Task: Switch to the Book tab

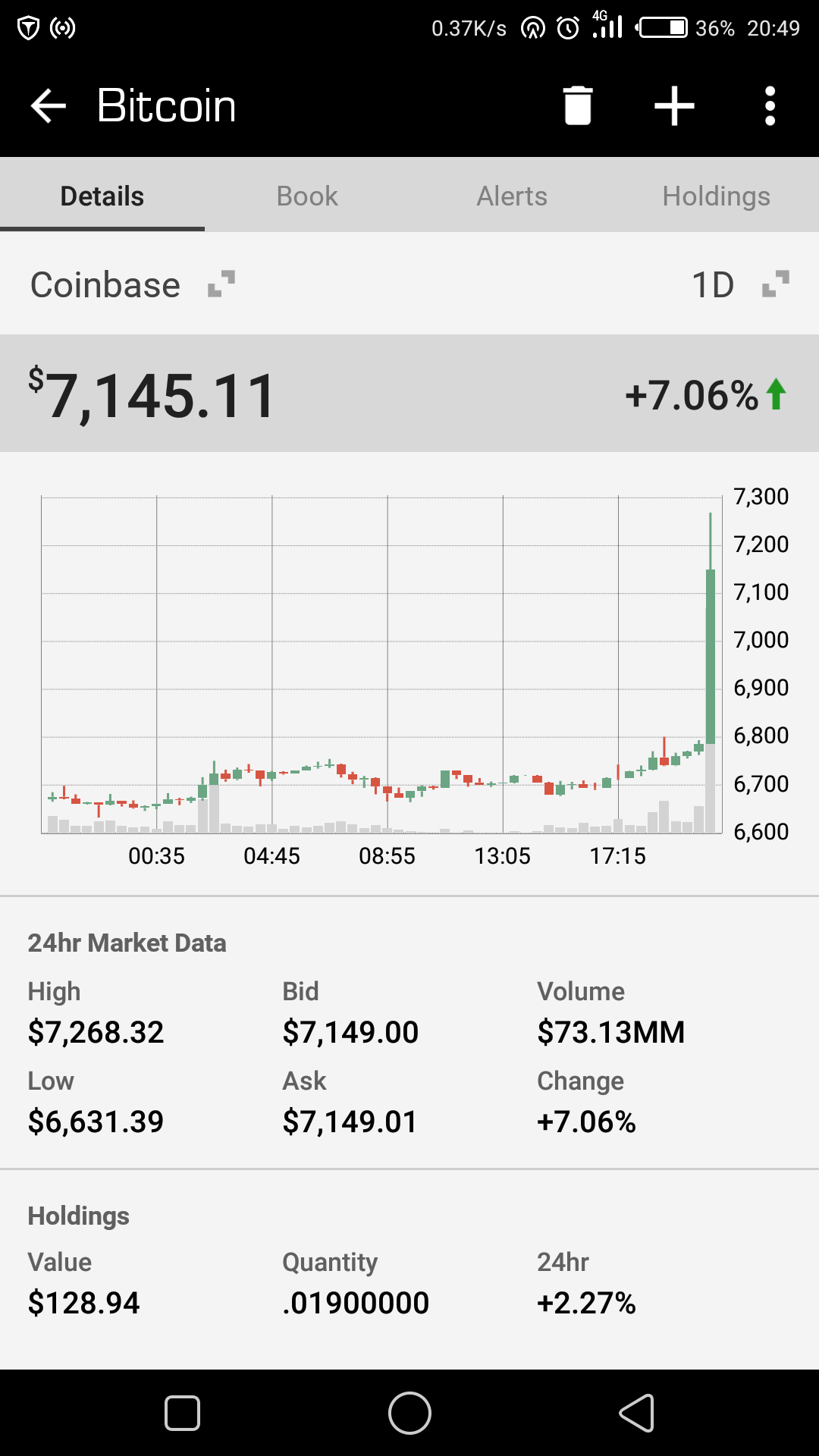Action: click(x=307, y=196)
